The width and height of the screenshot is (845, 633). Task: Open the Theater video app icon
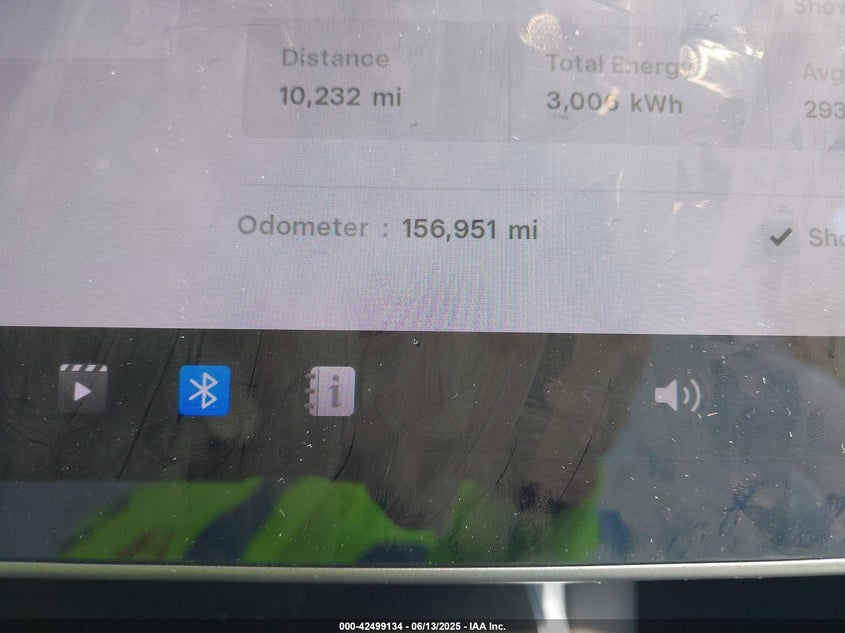(82, 389)
